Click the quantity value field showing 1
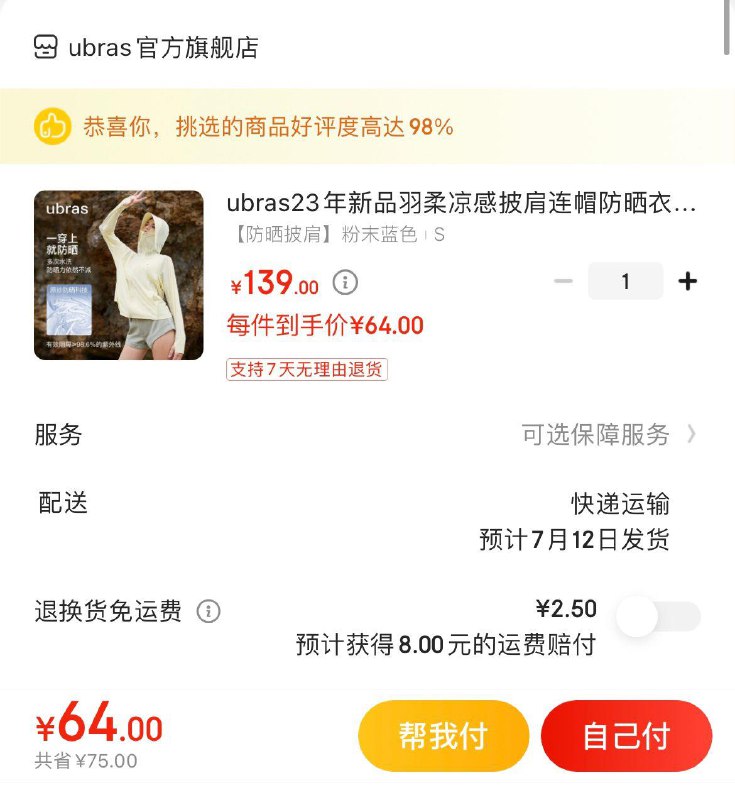 click(625, 281)
